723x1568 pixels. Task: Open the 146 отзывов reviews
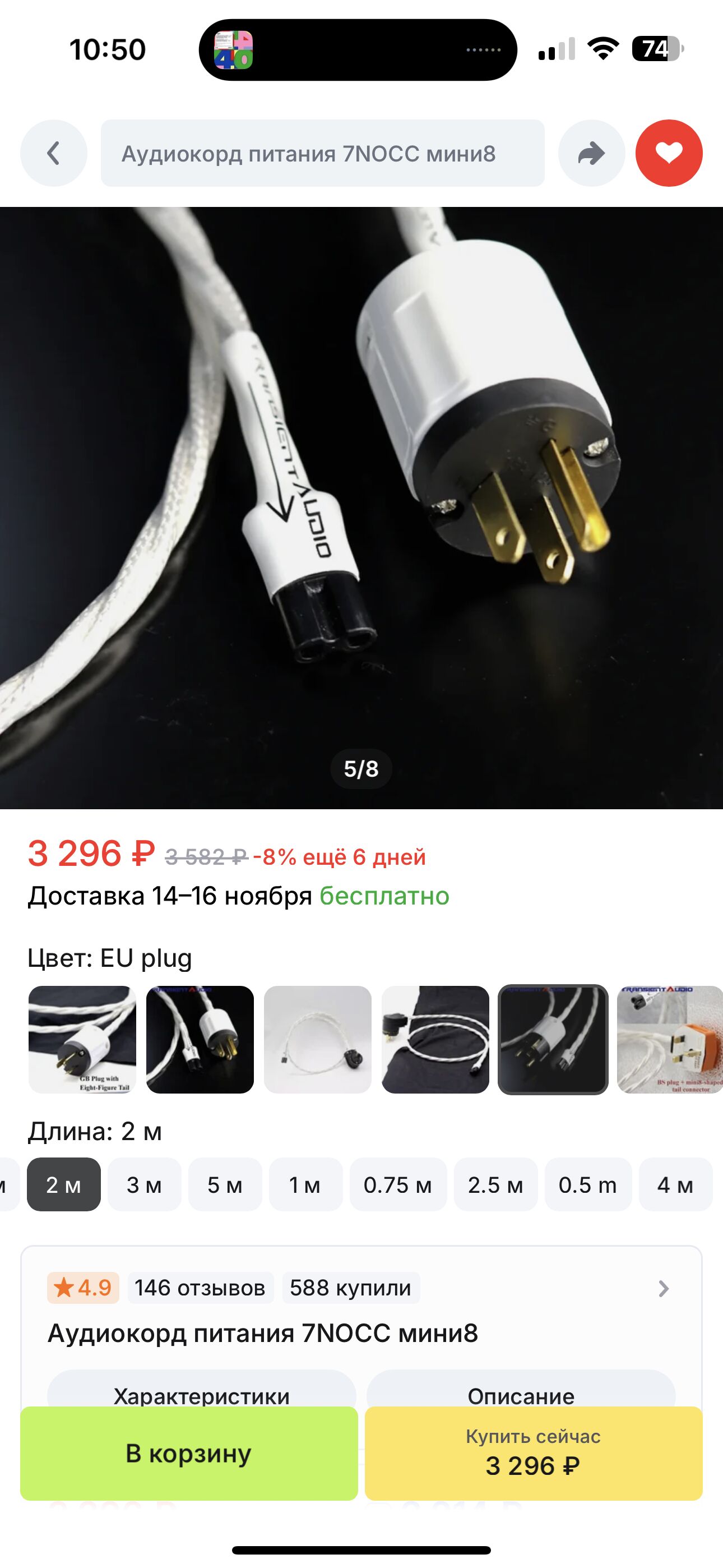coord(200,1288)
